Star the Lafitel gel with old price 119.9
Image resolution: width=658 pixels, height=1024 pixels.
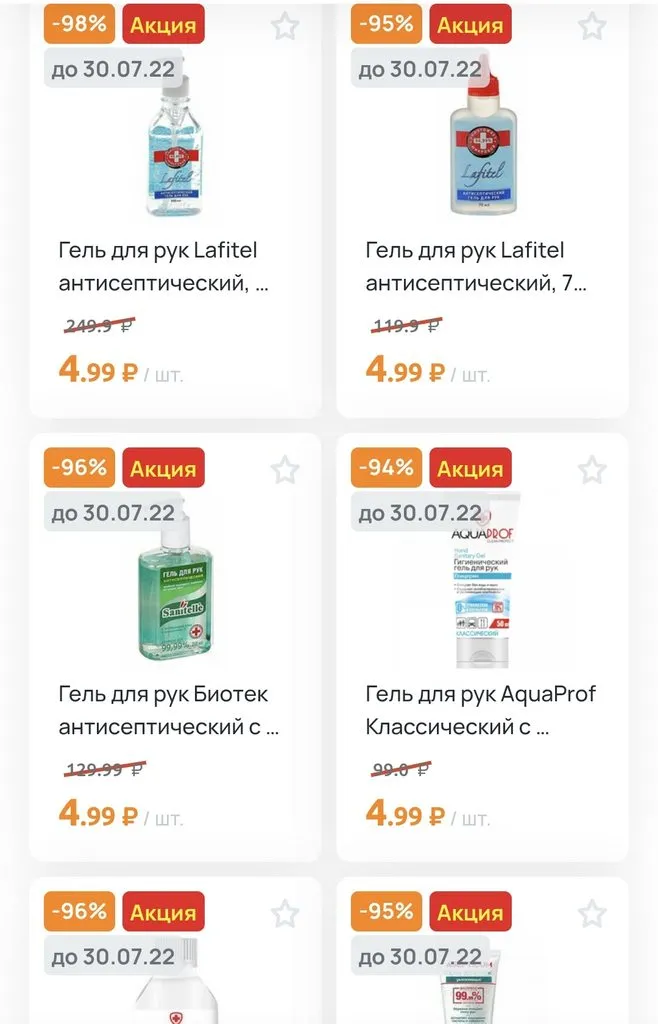click(592, 27)
